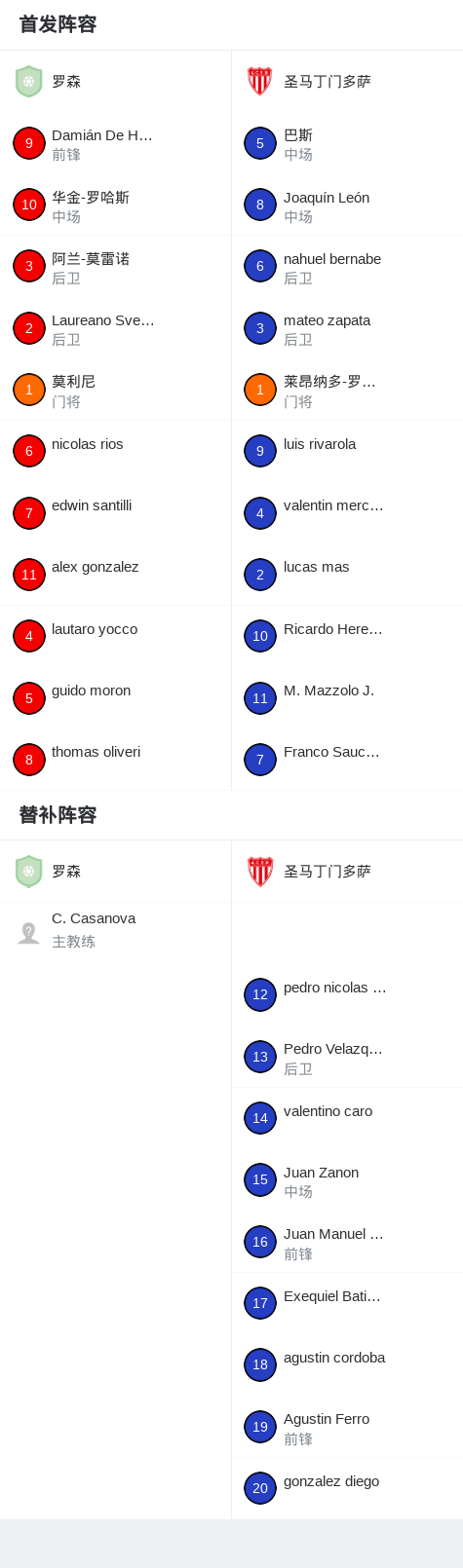Select Joaquín León in lineup

(347, 205)
